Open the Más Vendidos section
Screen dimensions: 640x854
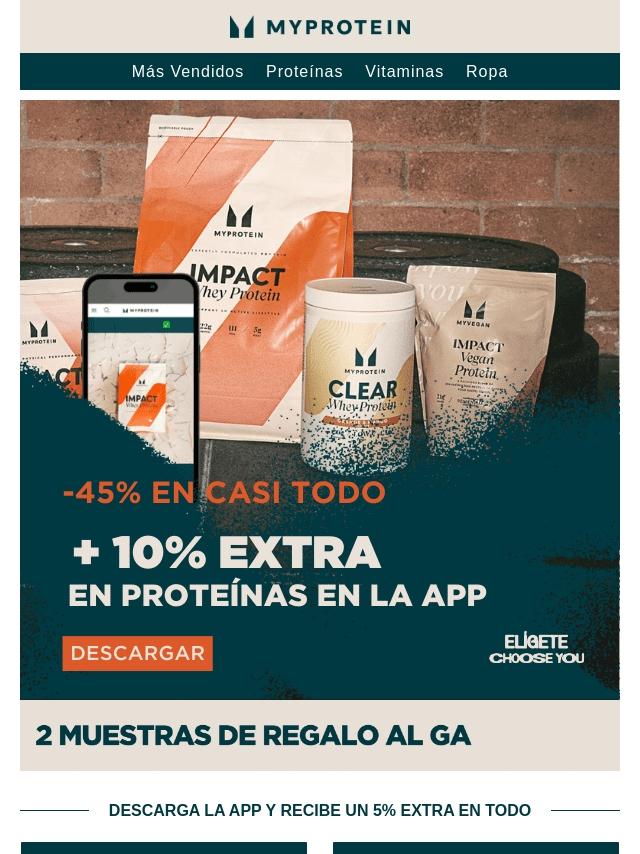(187, 72)
